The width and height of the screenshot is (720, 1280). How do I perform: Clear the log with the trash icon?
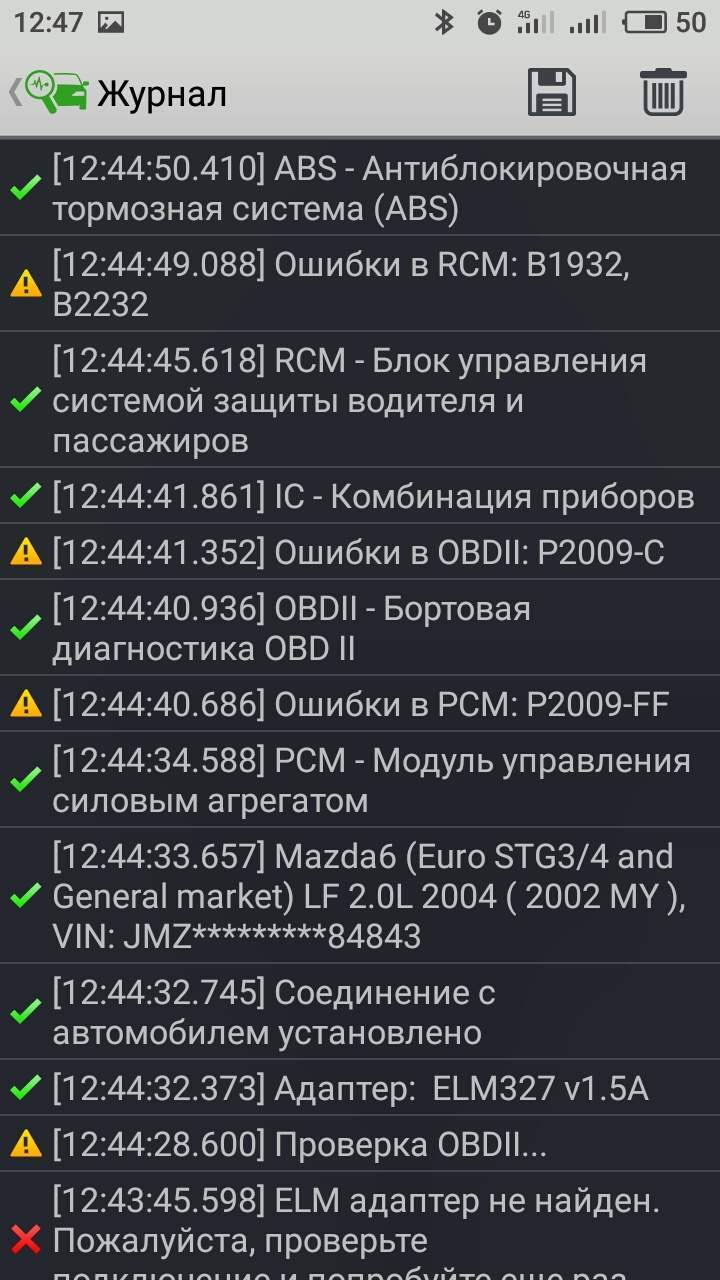(663, 92)
